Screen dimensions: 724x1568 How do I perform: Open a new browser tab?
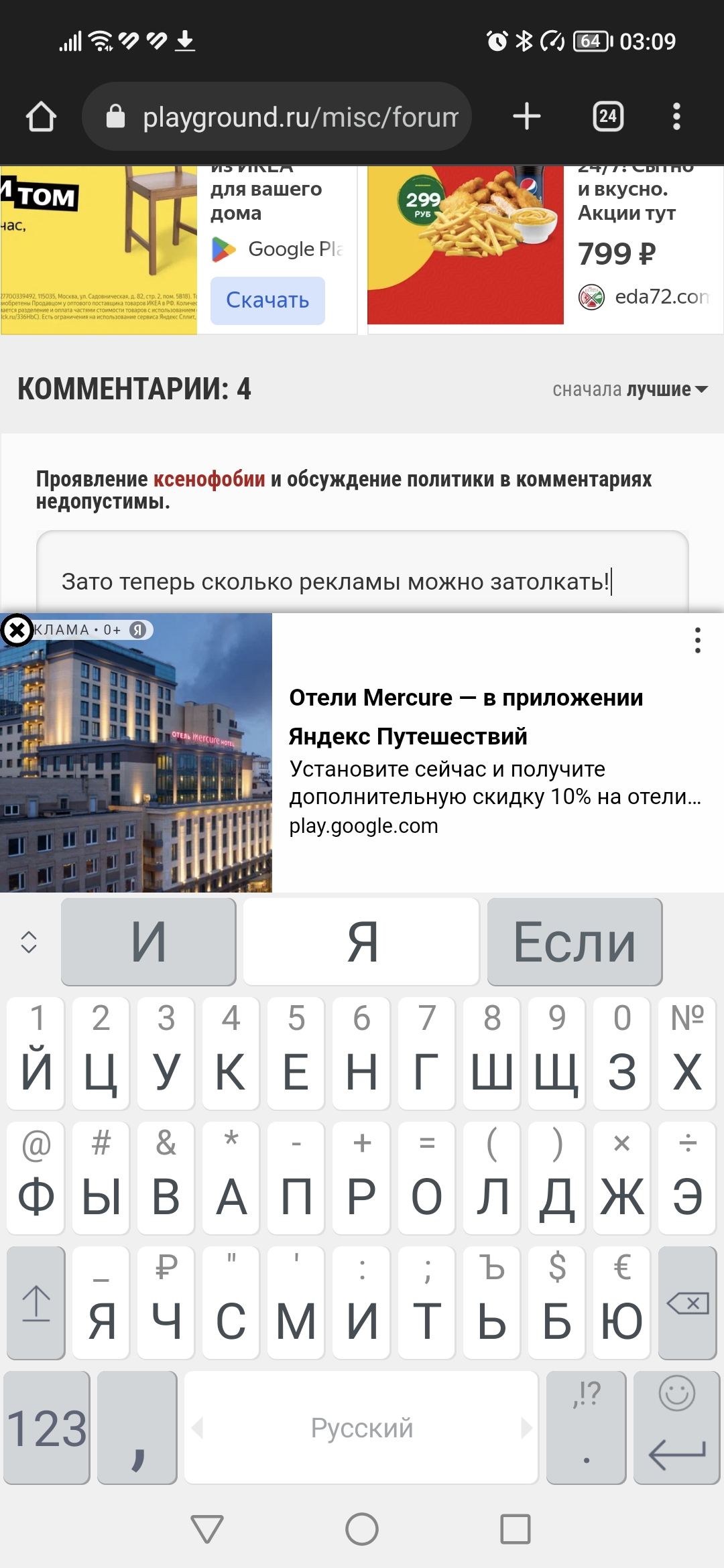(527, 117)
